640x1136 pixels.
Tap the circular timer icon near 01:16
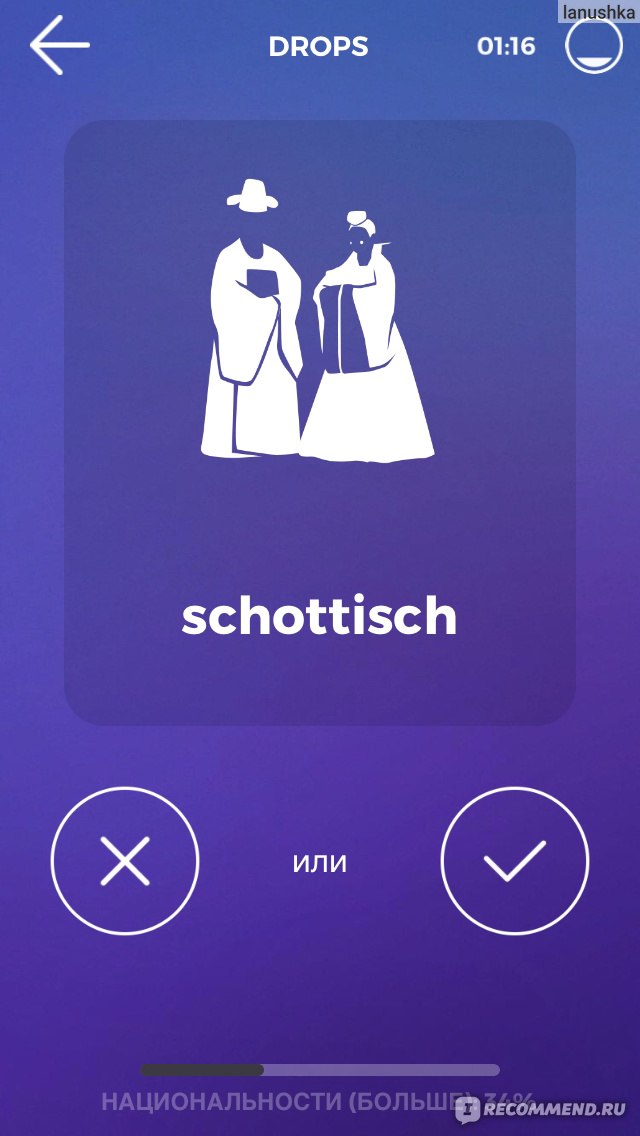click(594, 46)
